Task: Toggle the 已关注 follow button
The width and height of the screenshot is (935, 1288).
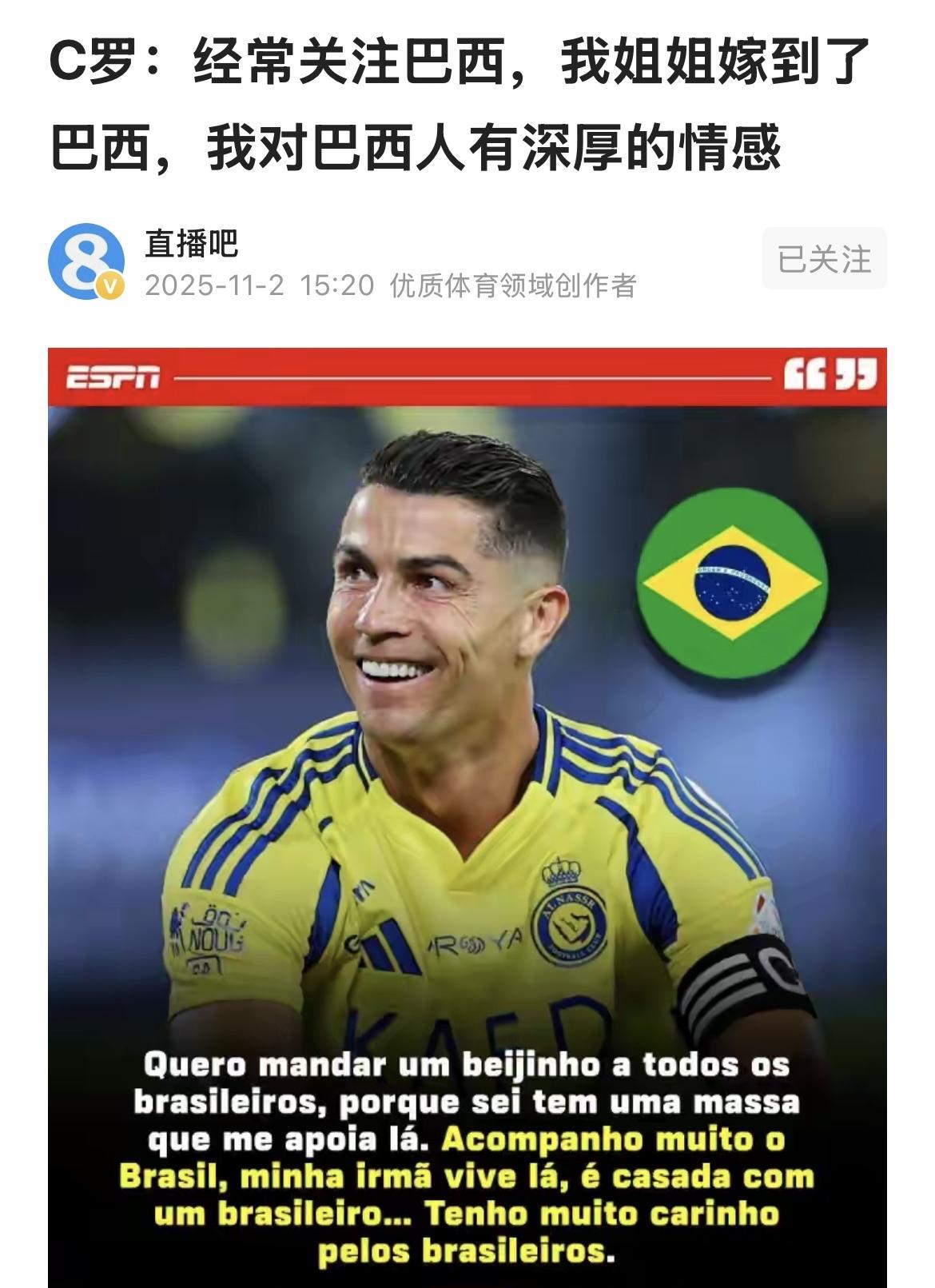Action: pos(824,257)
